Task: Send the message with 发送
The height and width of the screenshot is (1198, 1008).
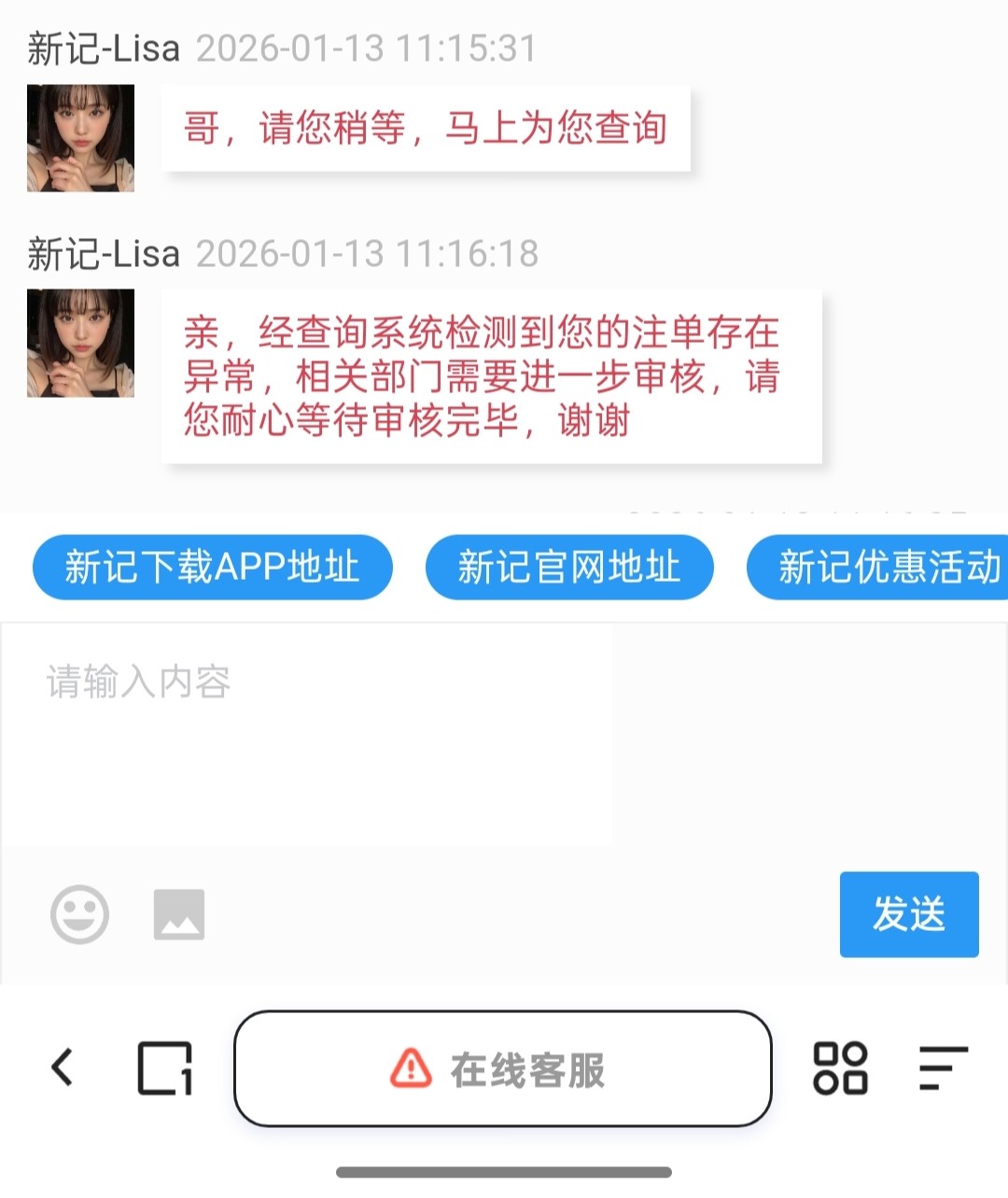Action: tap(908, 914)
